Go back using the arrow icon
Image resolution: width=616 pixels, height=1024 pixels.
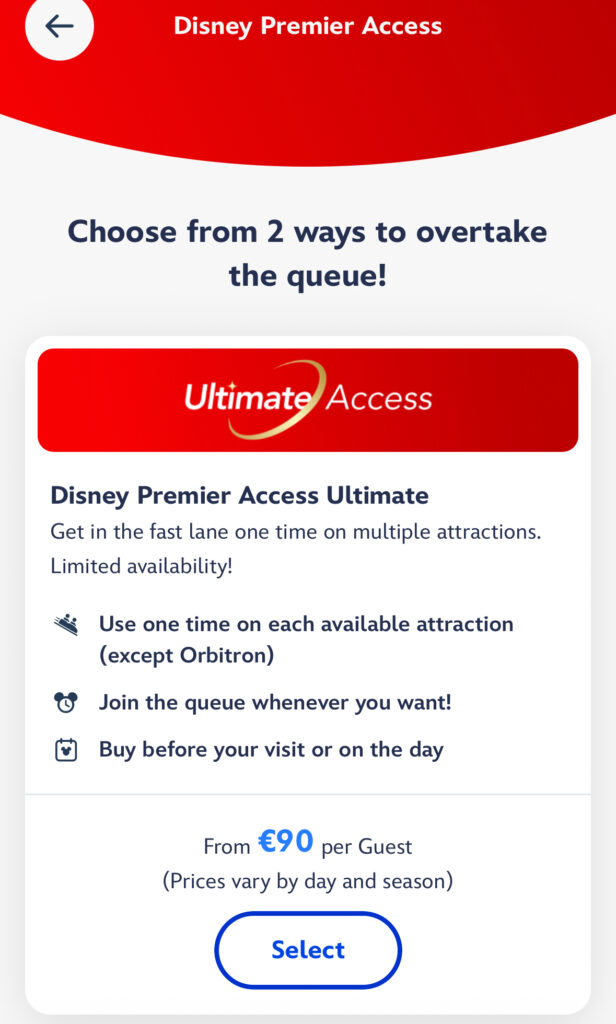click(x=59, y=27)
